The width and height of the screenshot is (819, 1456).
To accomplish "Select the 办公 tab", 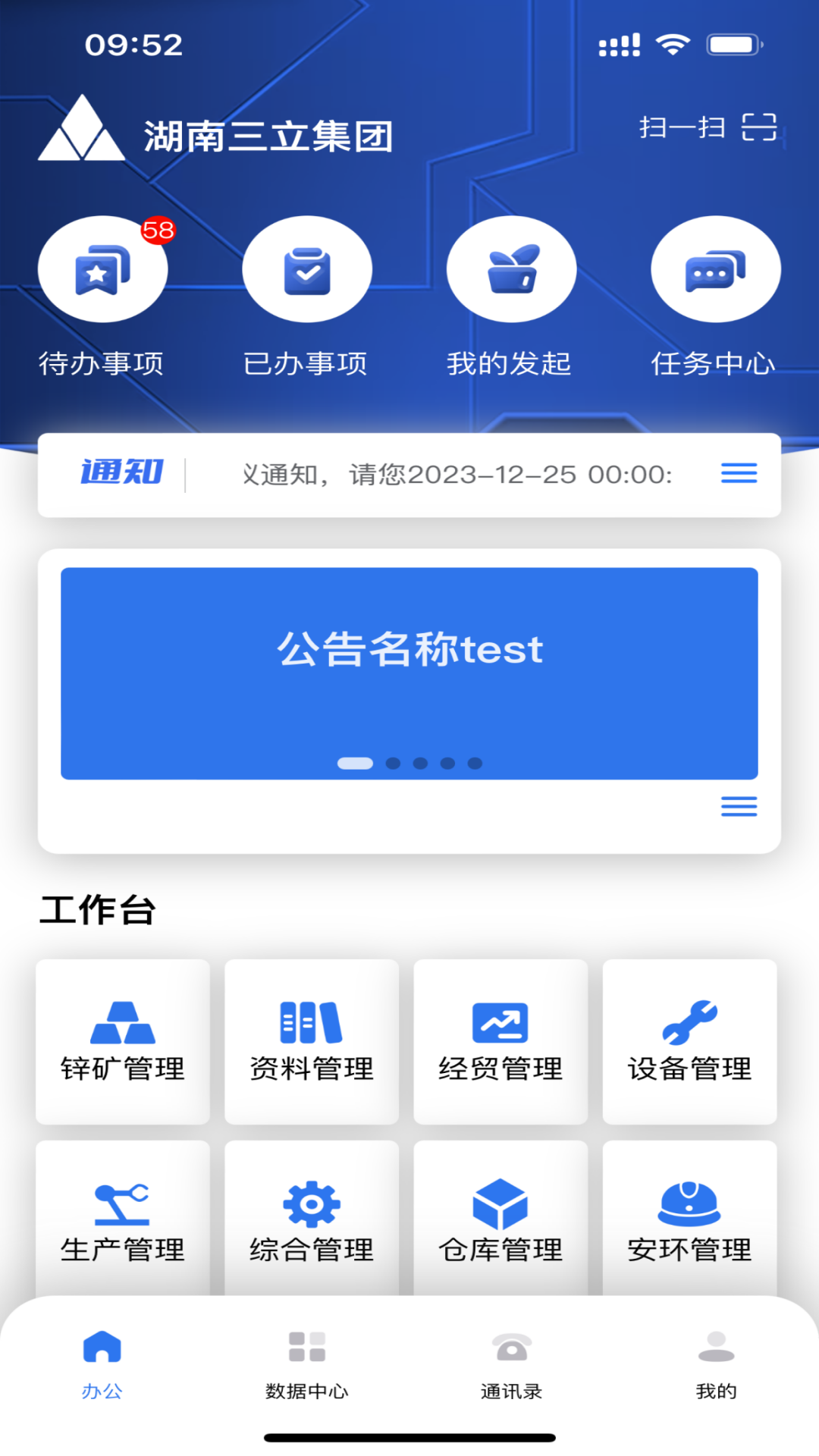I will (x=102, y=1363).
